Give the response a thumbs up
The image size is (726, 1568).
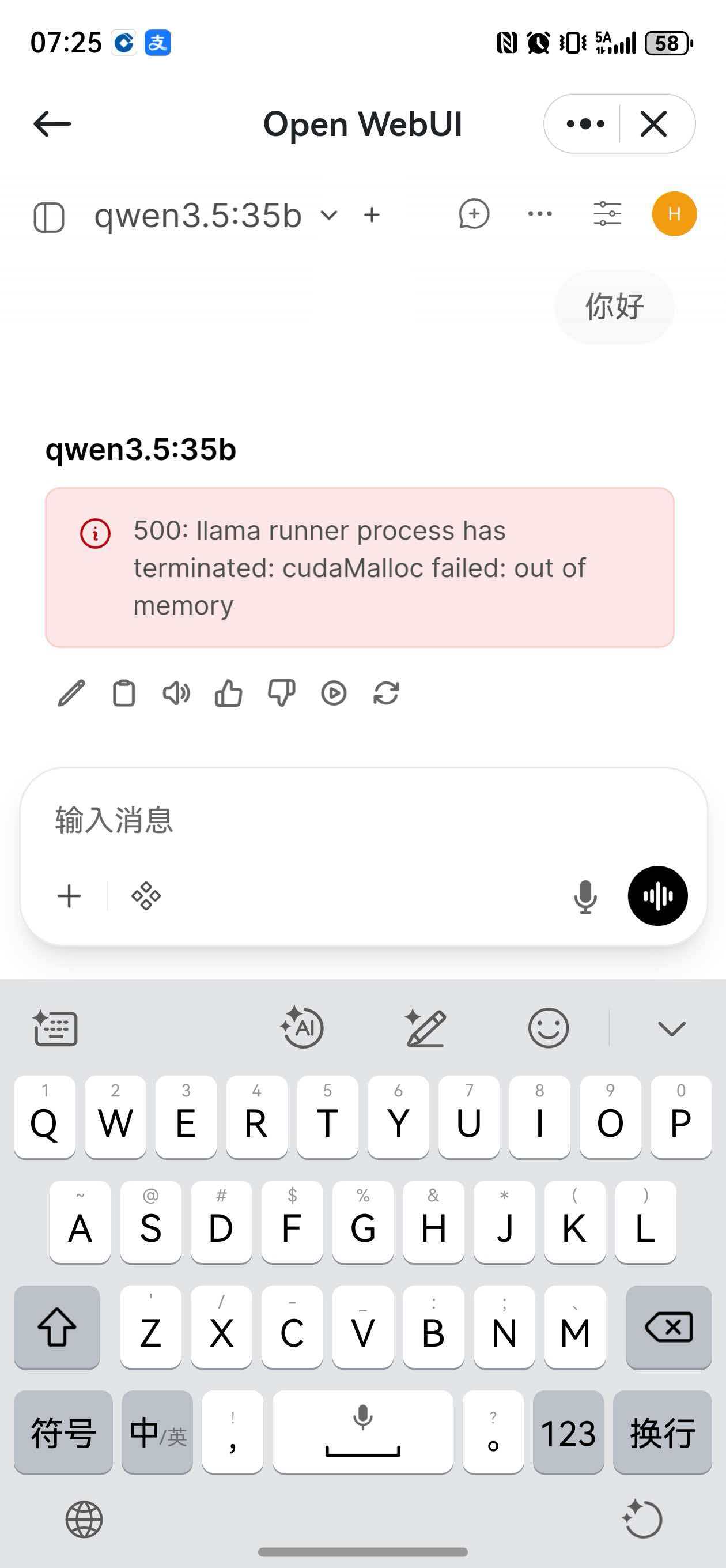[x=229, y=693]
